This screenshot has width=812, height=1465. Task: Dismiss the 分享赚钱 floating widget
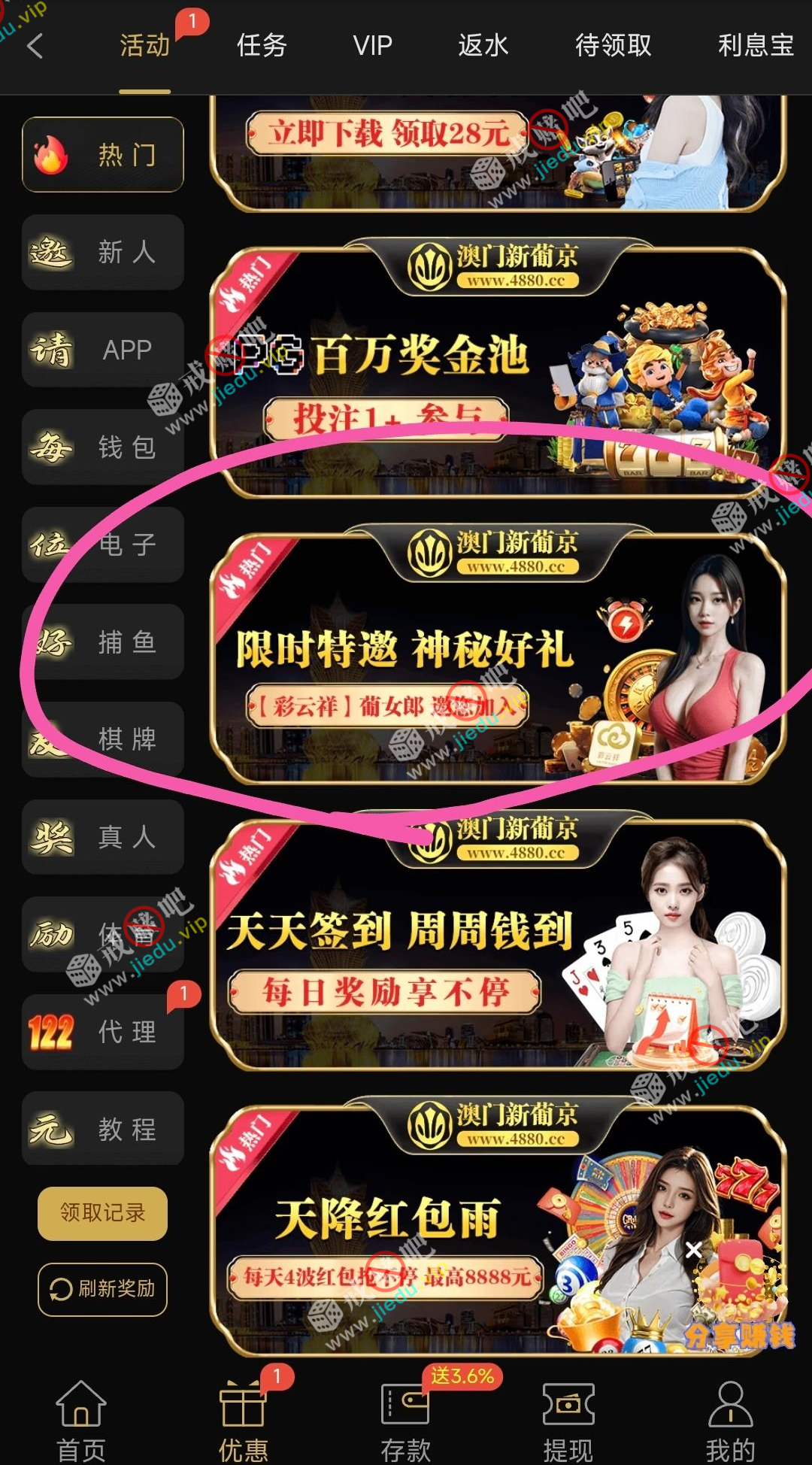pos(693,1250)
